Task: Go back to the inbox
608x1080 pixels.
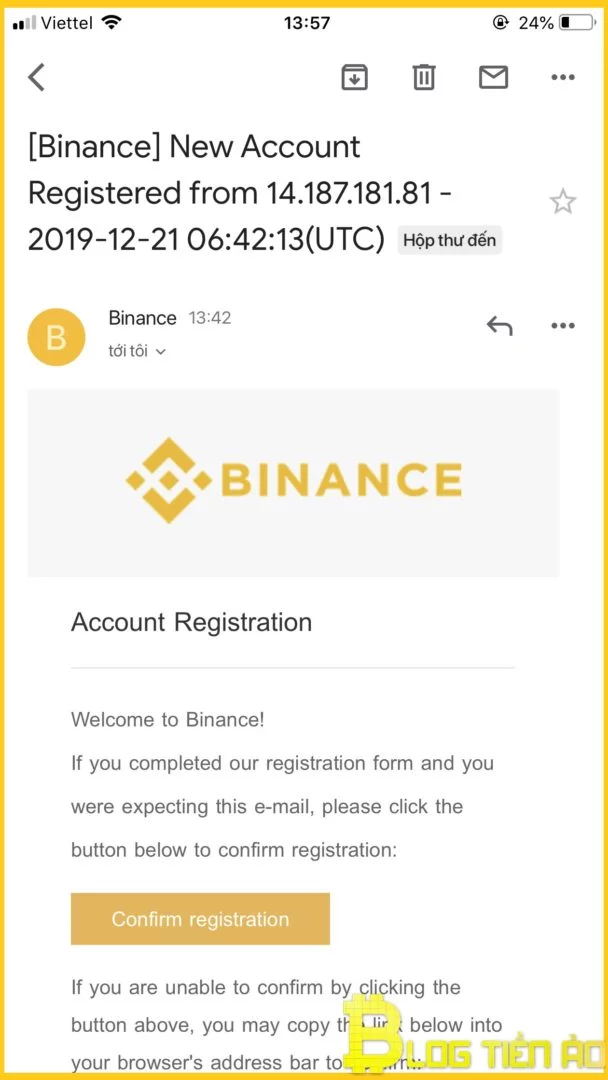Action: [36, 77]
